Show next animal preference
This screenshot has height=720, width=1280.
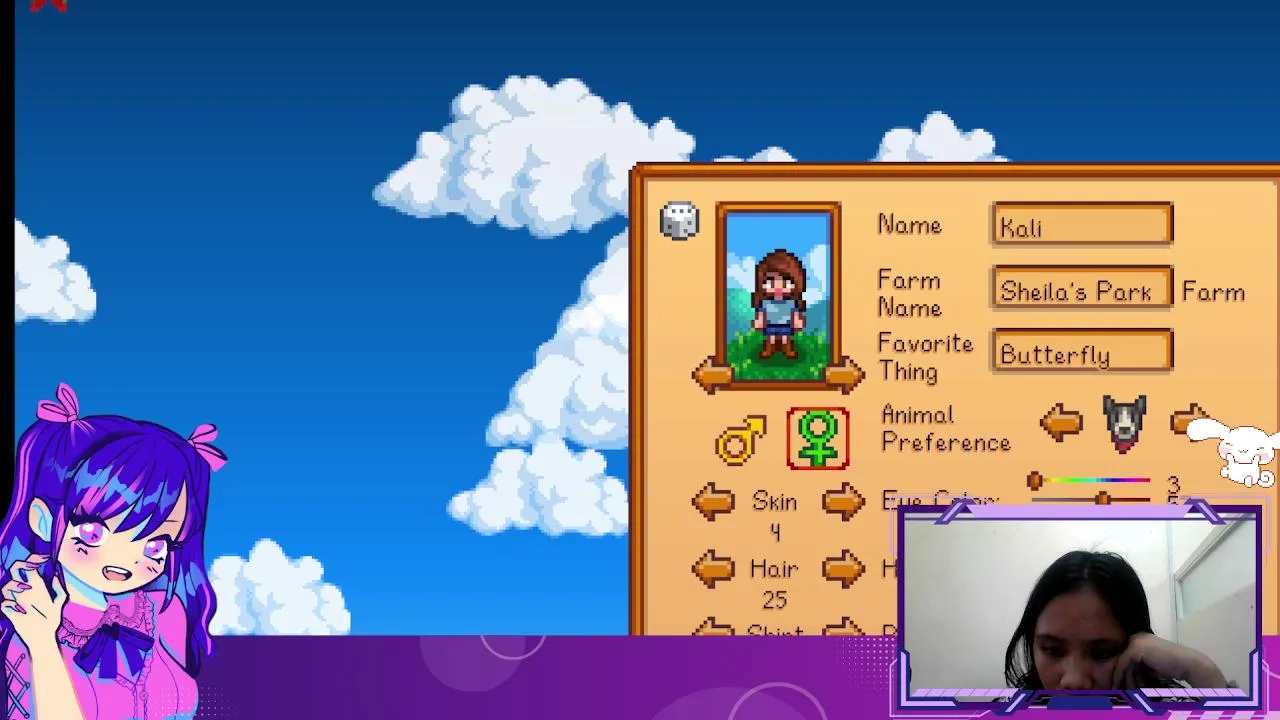point(1188,420)
